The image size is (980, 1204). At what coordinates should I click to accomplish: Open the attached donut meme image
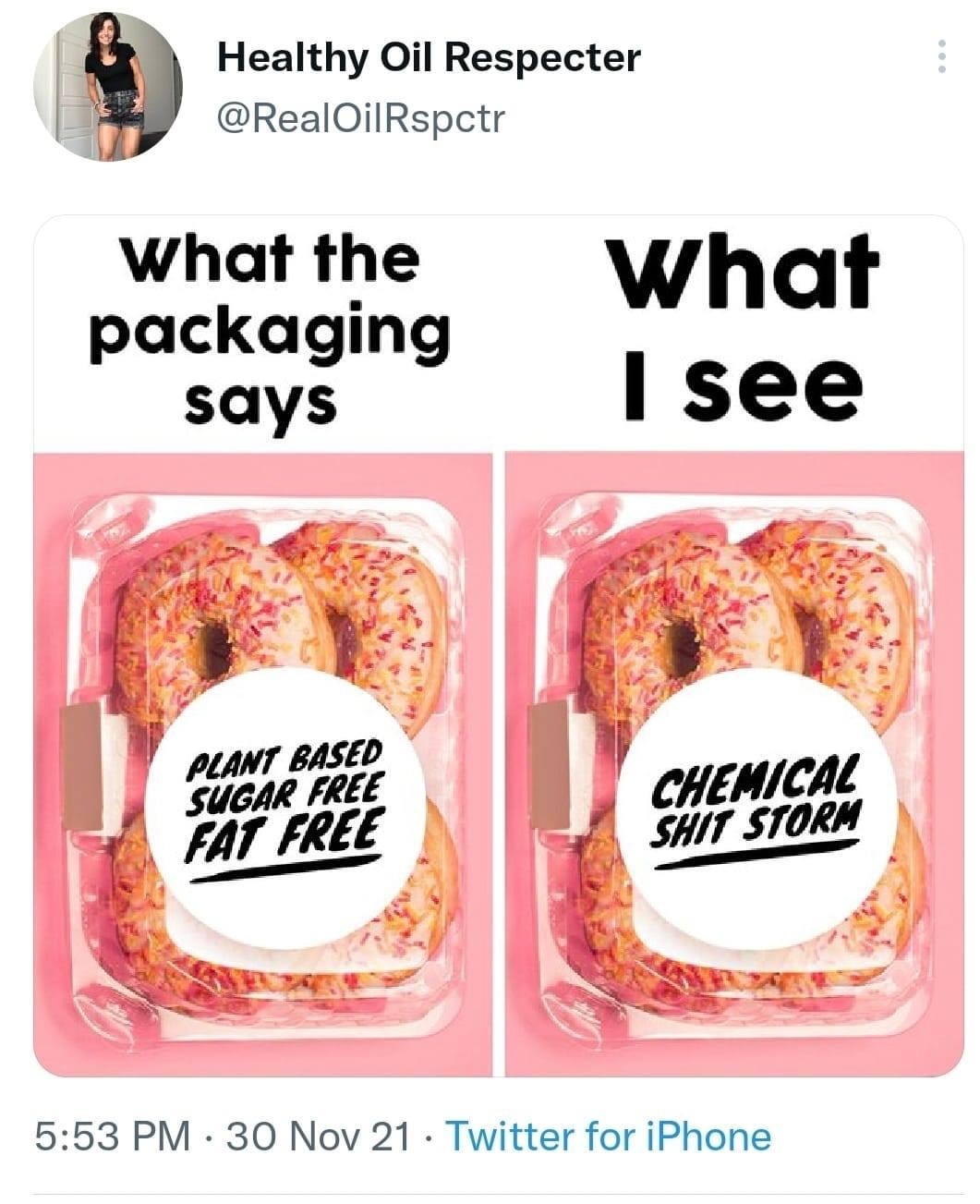coord(498,647)
